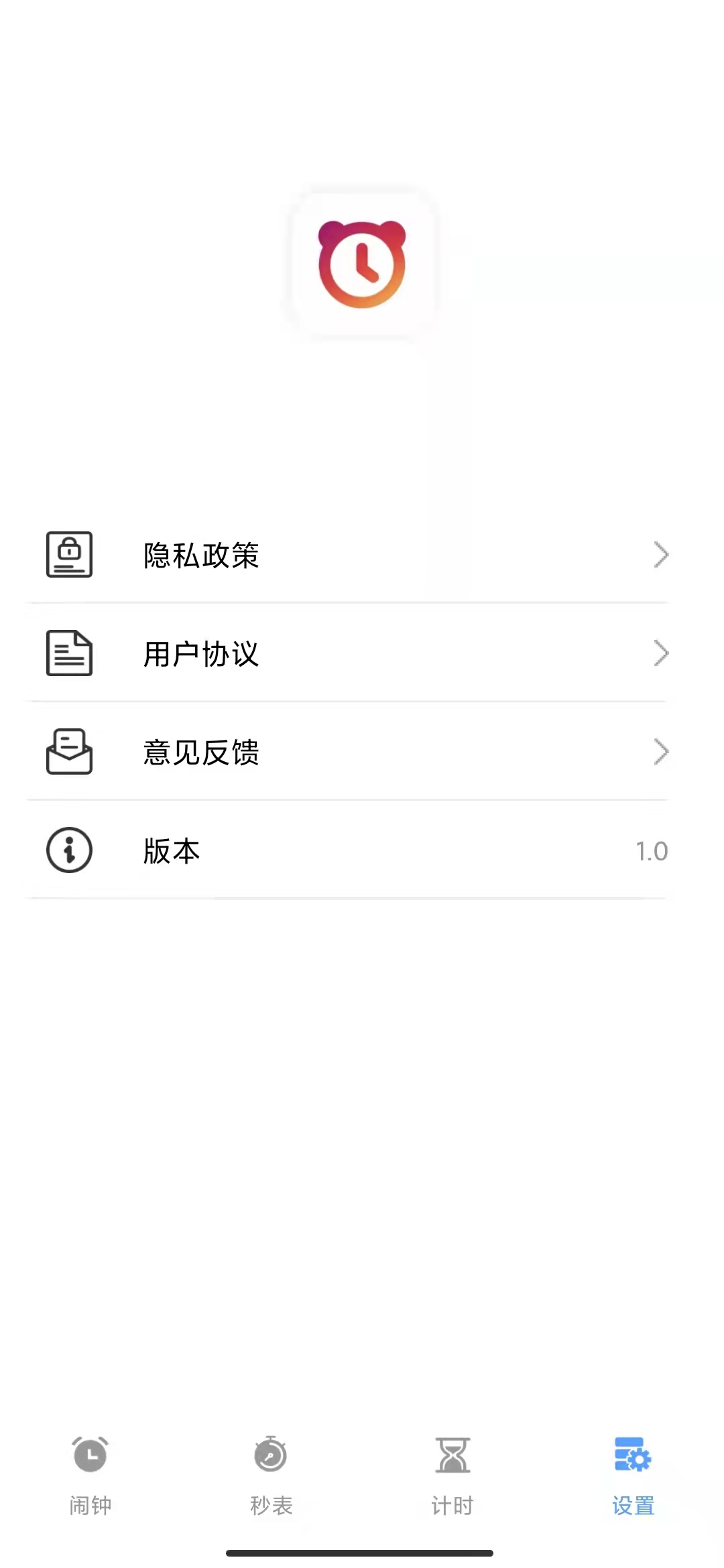Viewport: 724px width, 1568px height.
Task: Click the lock icon beside 隐私政策
Action: click(69, 554)
